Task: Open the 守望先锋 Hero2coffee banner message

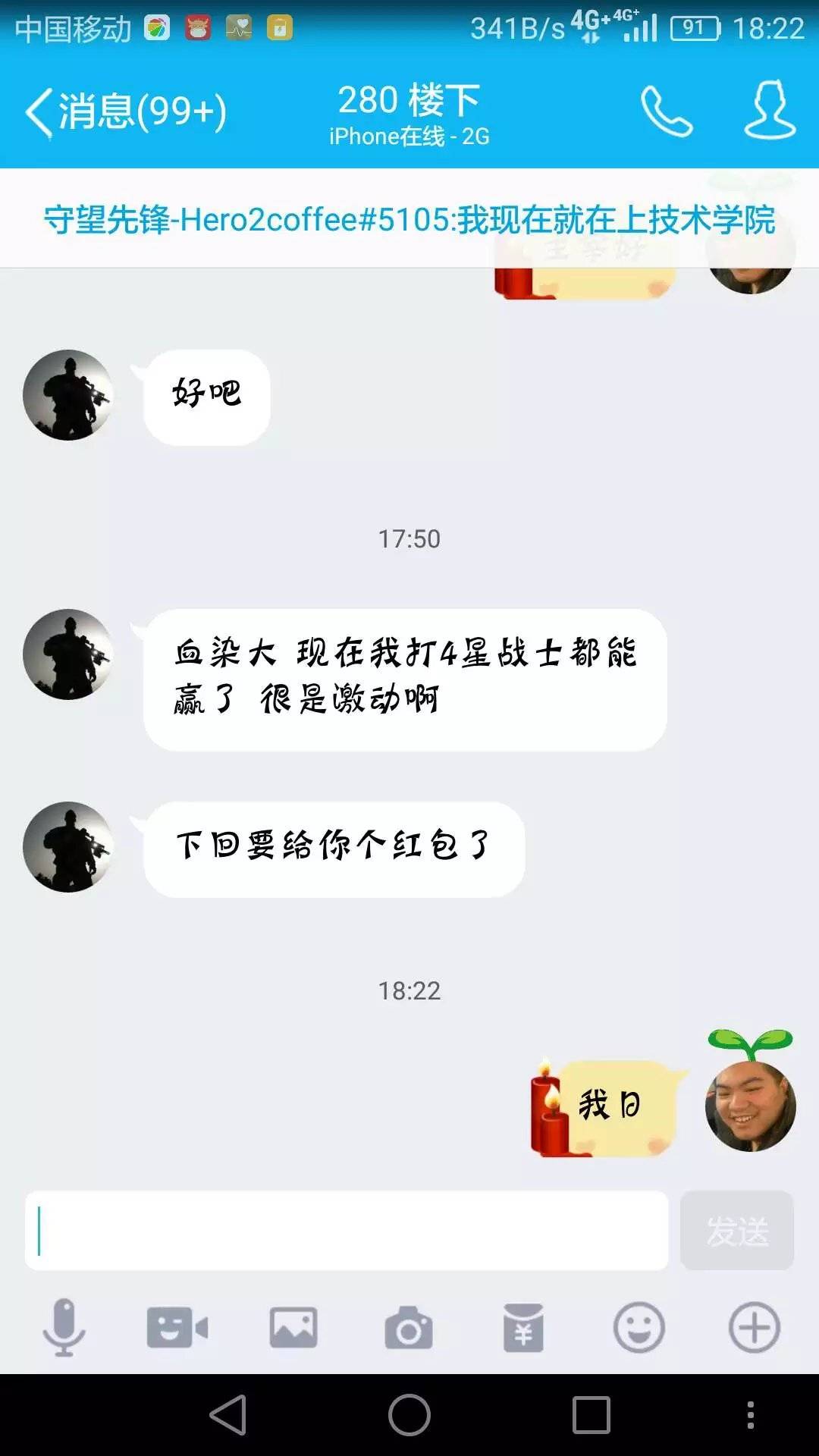Action: point(409,220)
